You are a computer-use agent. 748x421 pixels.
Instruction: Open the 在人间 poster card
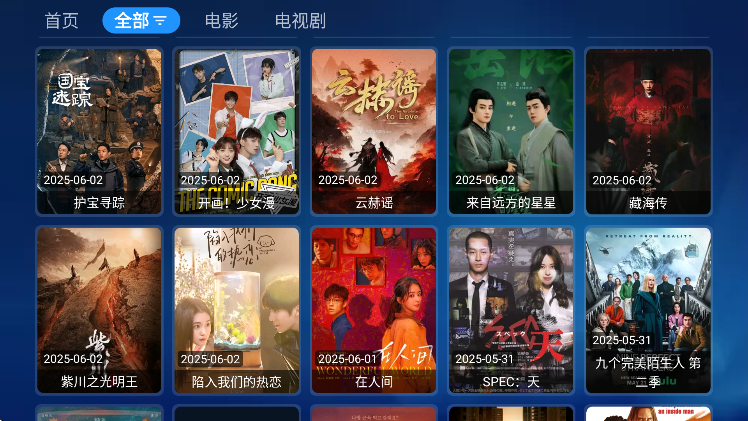374,310
